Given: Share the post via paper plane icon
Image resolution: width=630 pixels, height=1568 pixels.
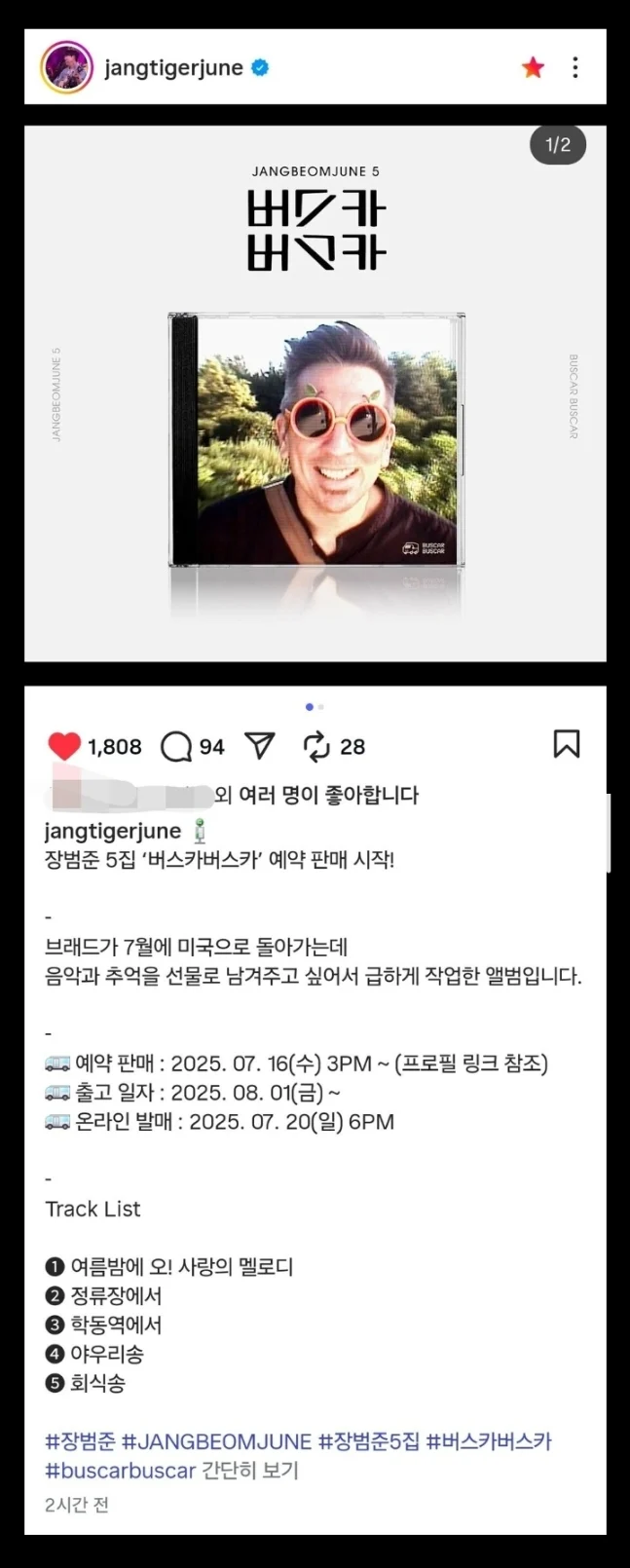Looking at the screenshot, I should [260, 746].
